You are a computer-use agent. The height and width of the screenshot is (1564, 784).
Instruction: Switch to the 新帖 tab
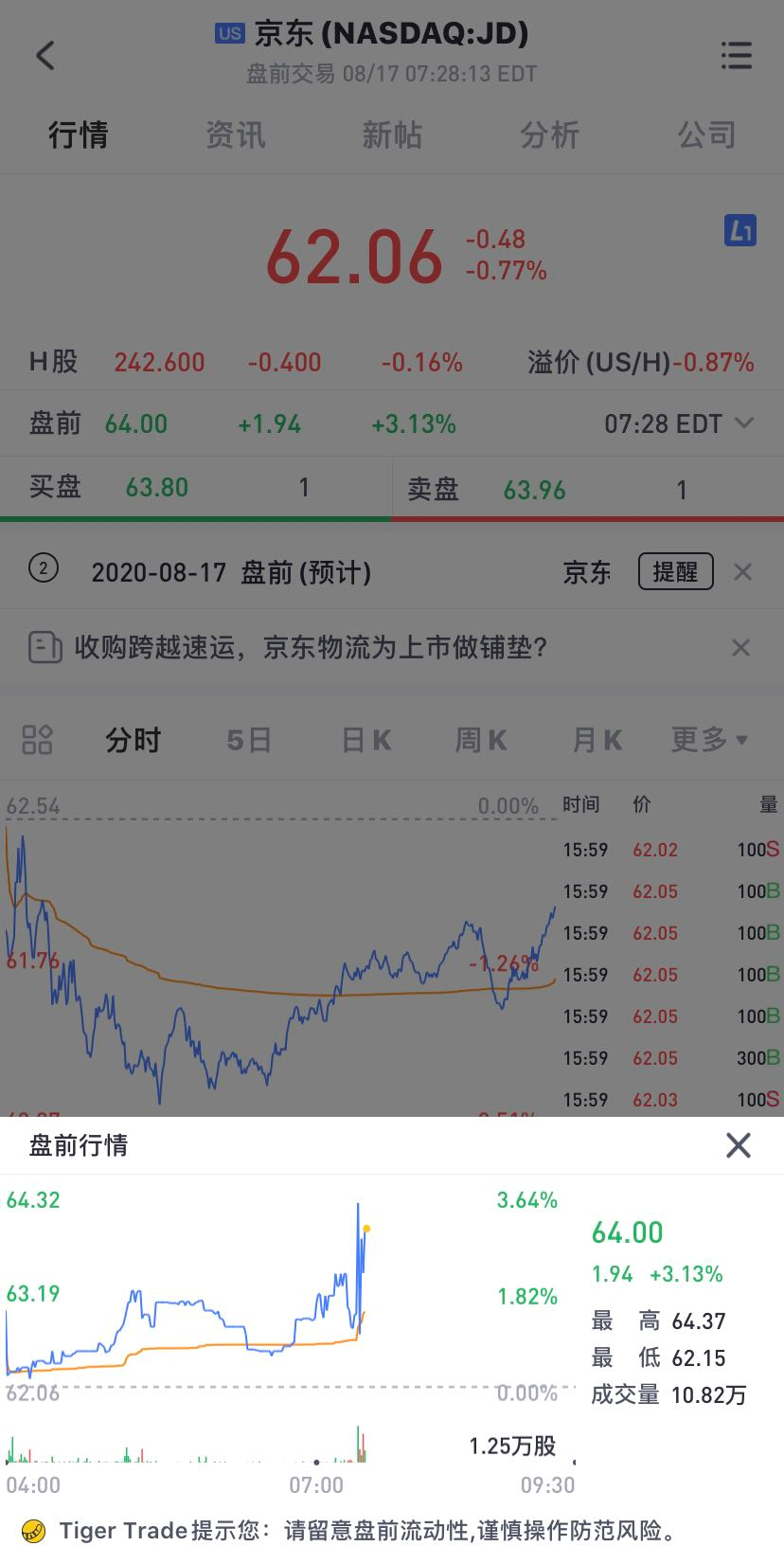tap(392, 135)
